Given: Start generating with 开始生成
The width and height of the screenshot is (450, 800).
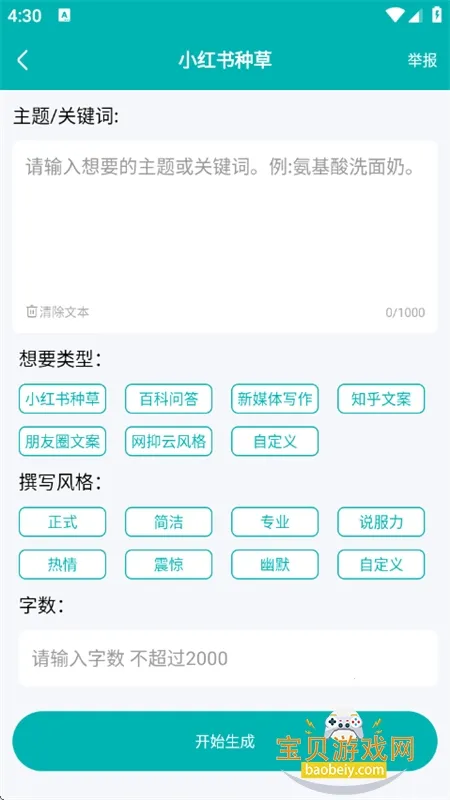Looking at the screenshot, I should pos(225,741).
